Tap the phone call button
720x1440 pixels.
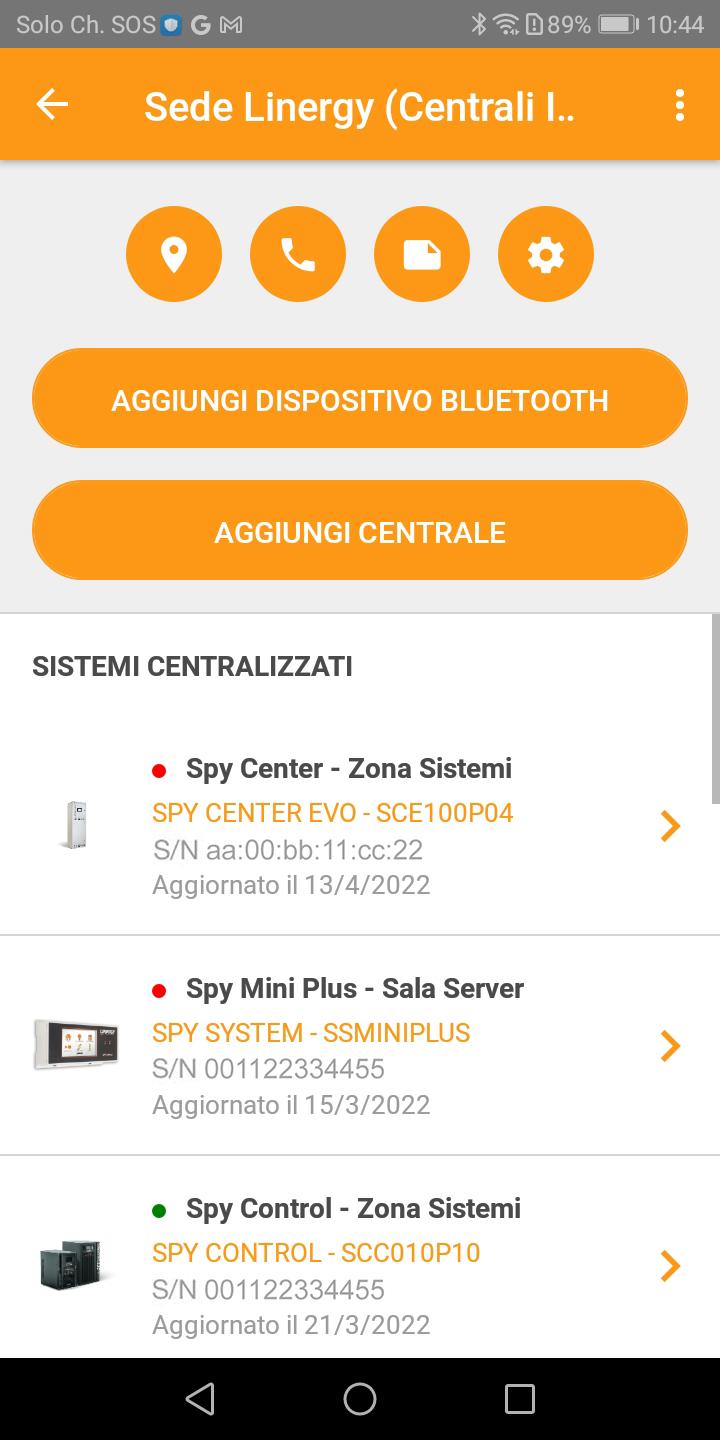point(298,254)
